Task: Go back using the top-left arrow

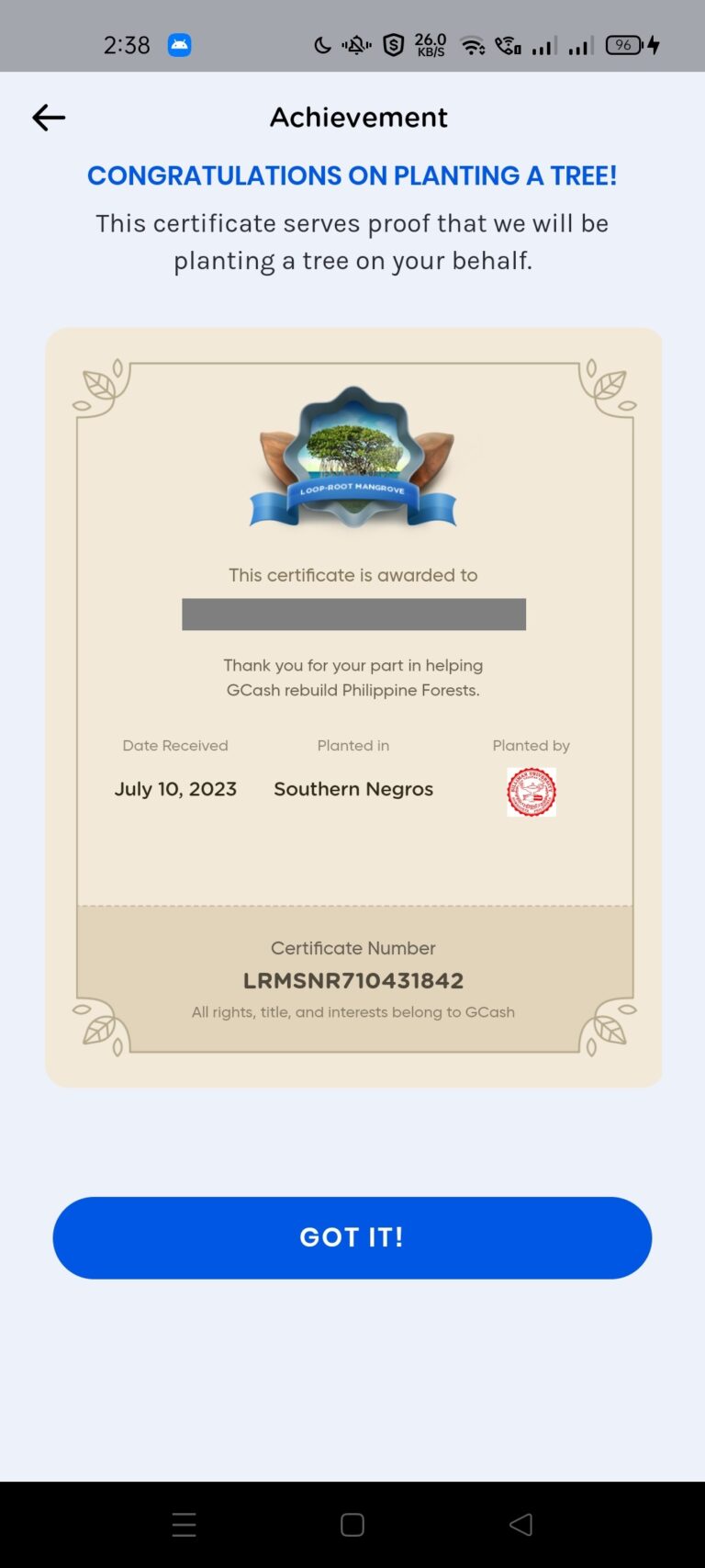Action: click(49, 118)
